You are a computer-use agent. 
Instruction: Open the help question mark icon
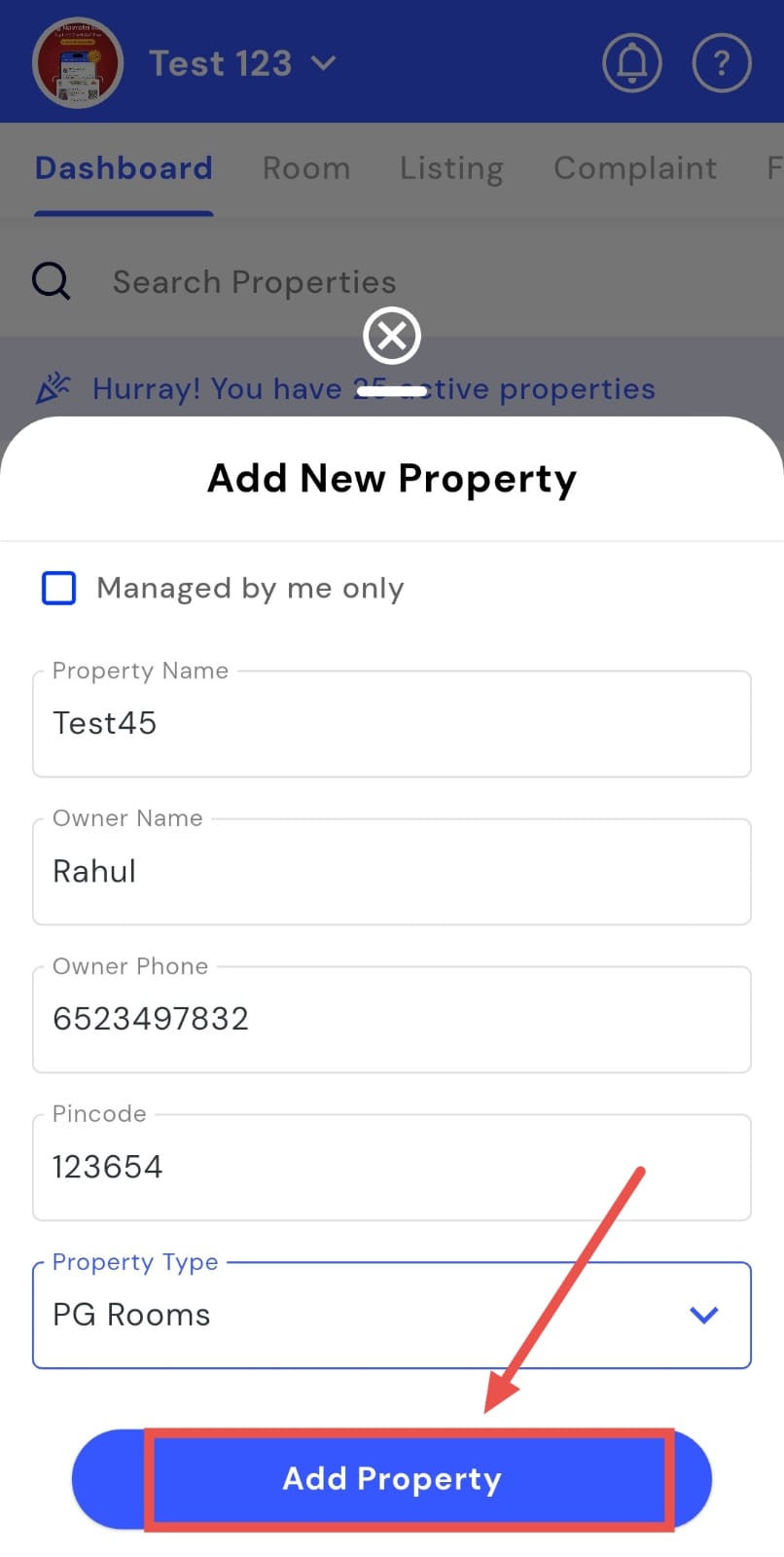721,64
